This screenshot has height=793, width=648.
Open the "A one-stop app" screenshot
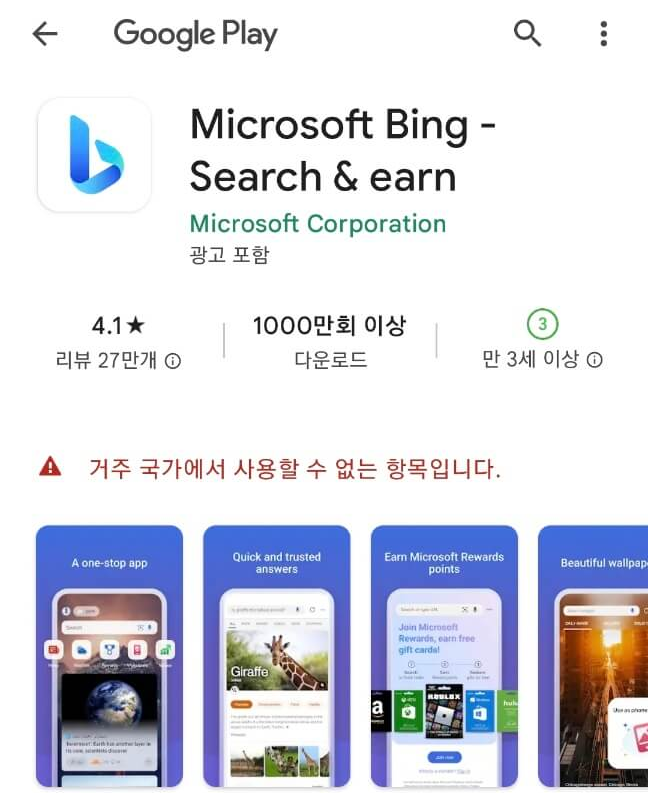pos(110,656)
